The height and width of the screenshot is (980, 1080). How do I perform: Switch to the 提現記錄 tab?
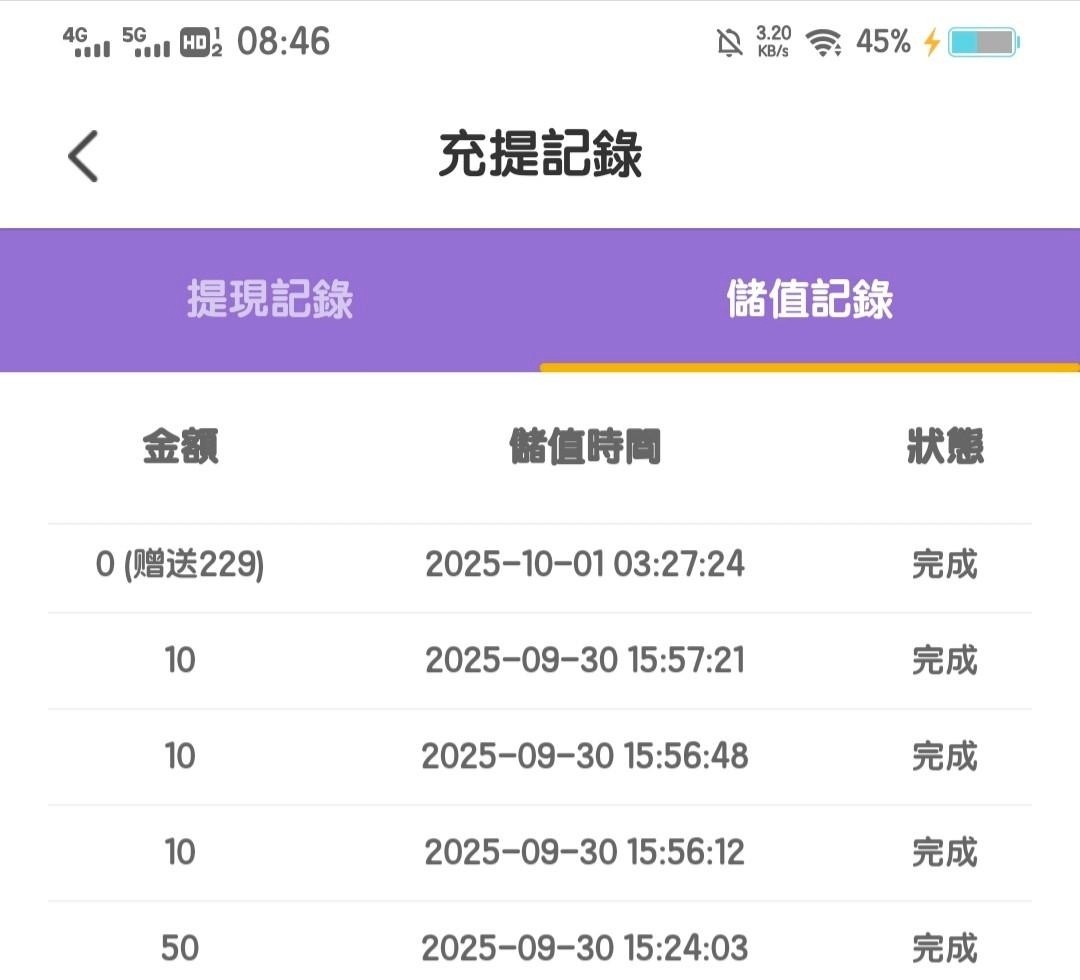click(x=270, y=300)
